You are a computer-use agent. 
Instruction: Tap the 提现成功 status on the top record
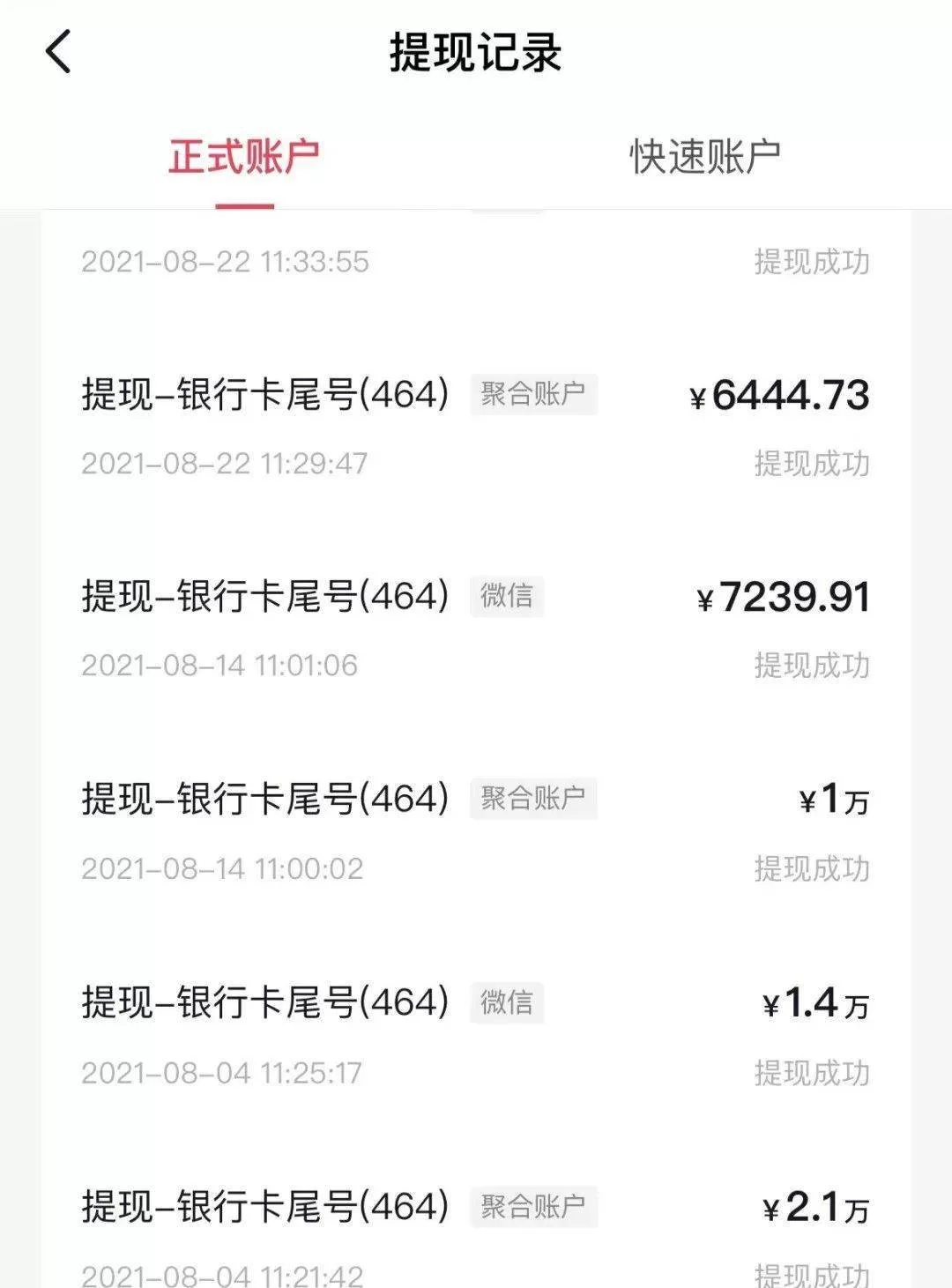812,260
